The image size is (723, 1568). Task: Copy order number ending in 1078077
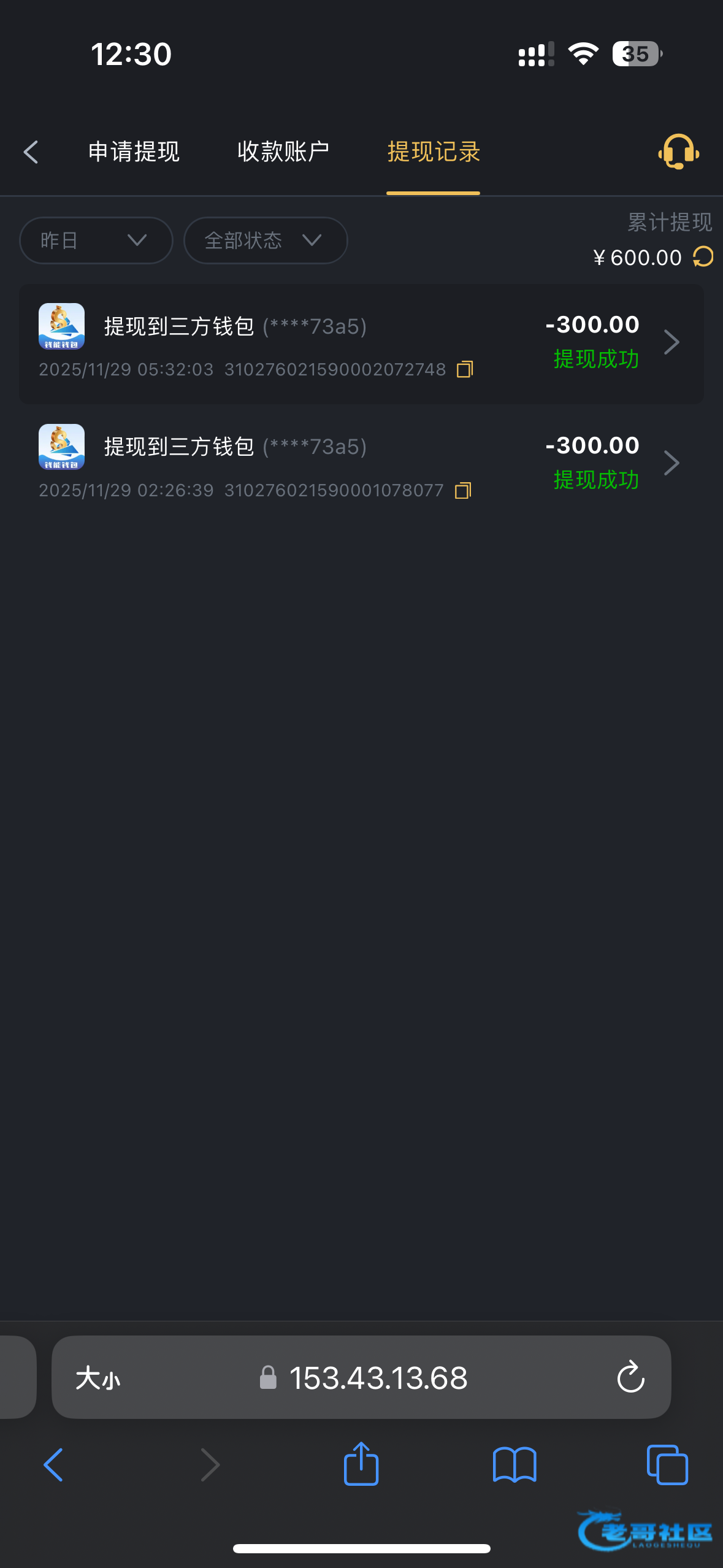coord(463,491)
